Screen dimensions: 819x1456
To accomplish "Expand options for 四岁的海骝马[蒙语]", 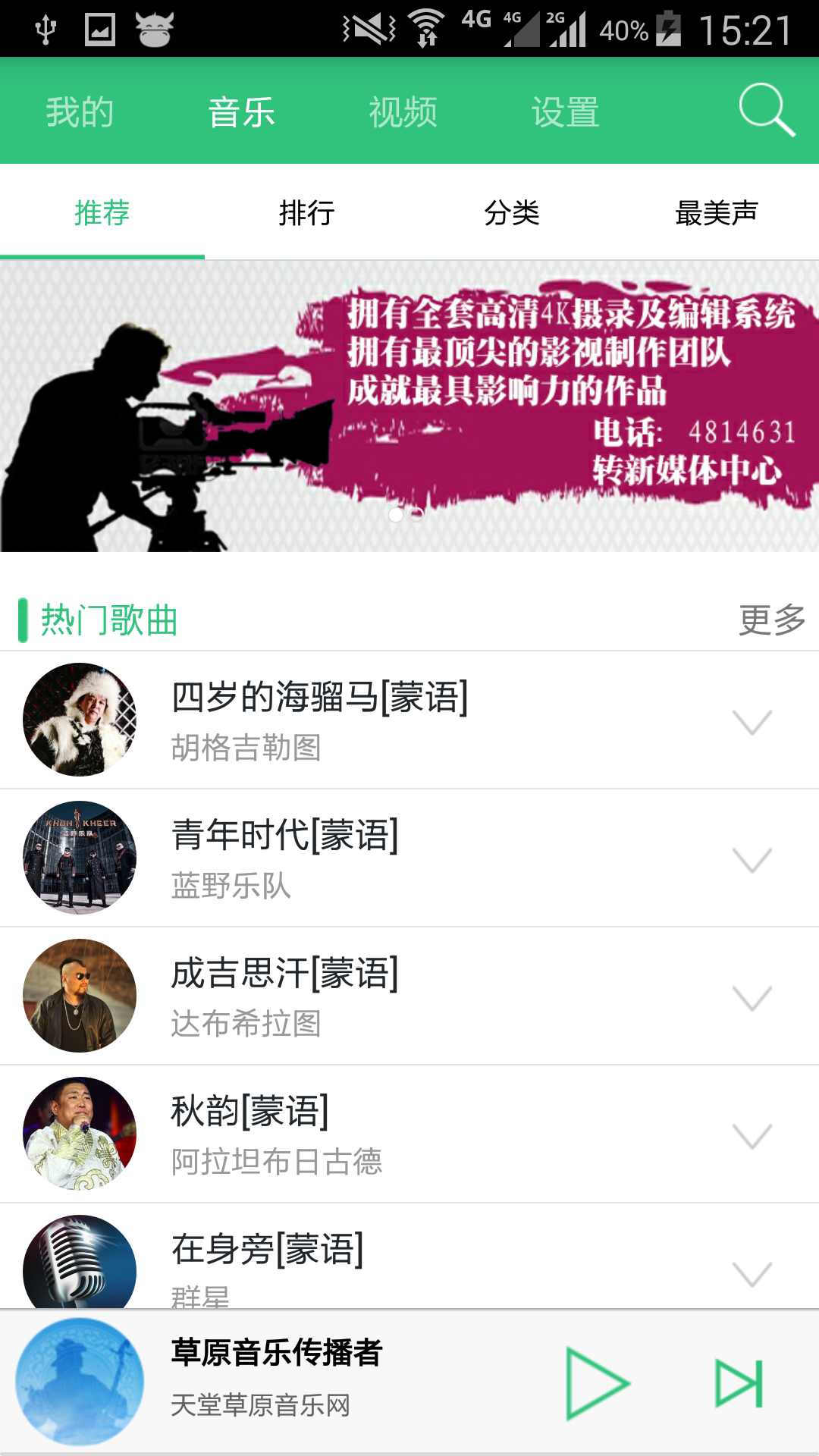I will (x=752, y=721).
